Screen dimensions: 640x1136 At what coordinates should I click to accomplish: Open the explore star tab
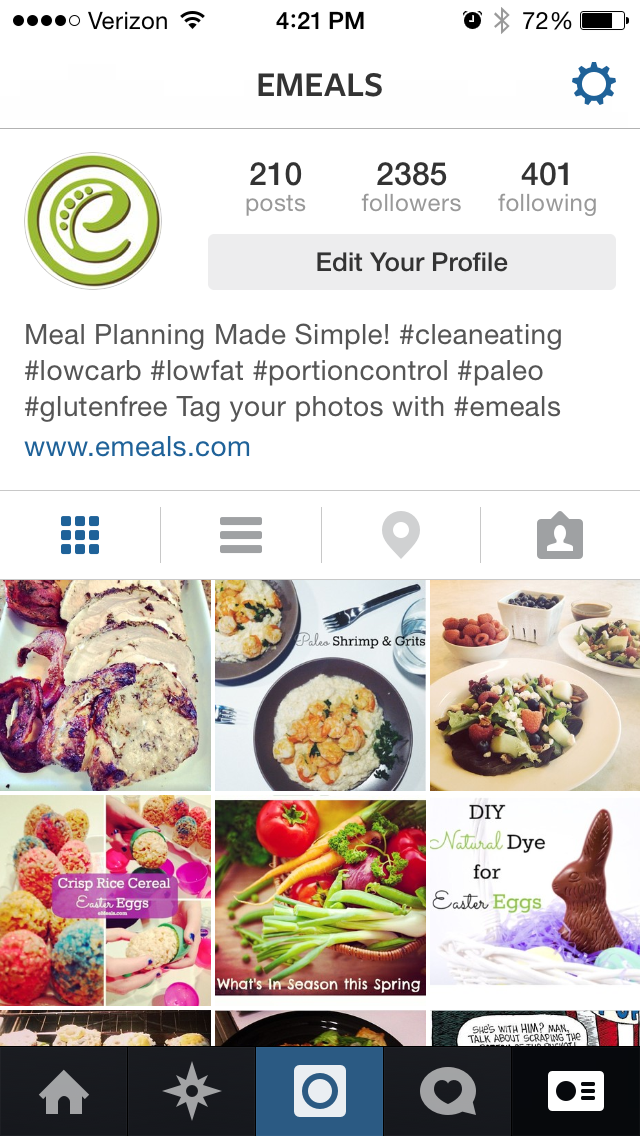coord(191,1091)
